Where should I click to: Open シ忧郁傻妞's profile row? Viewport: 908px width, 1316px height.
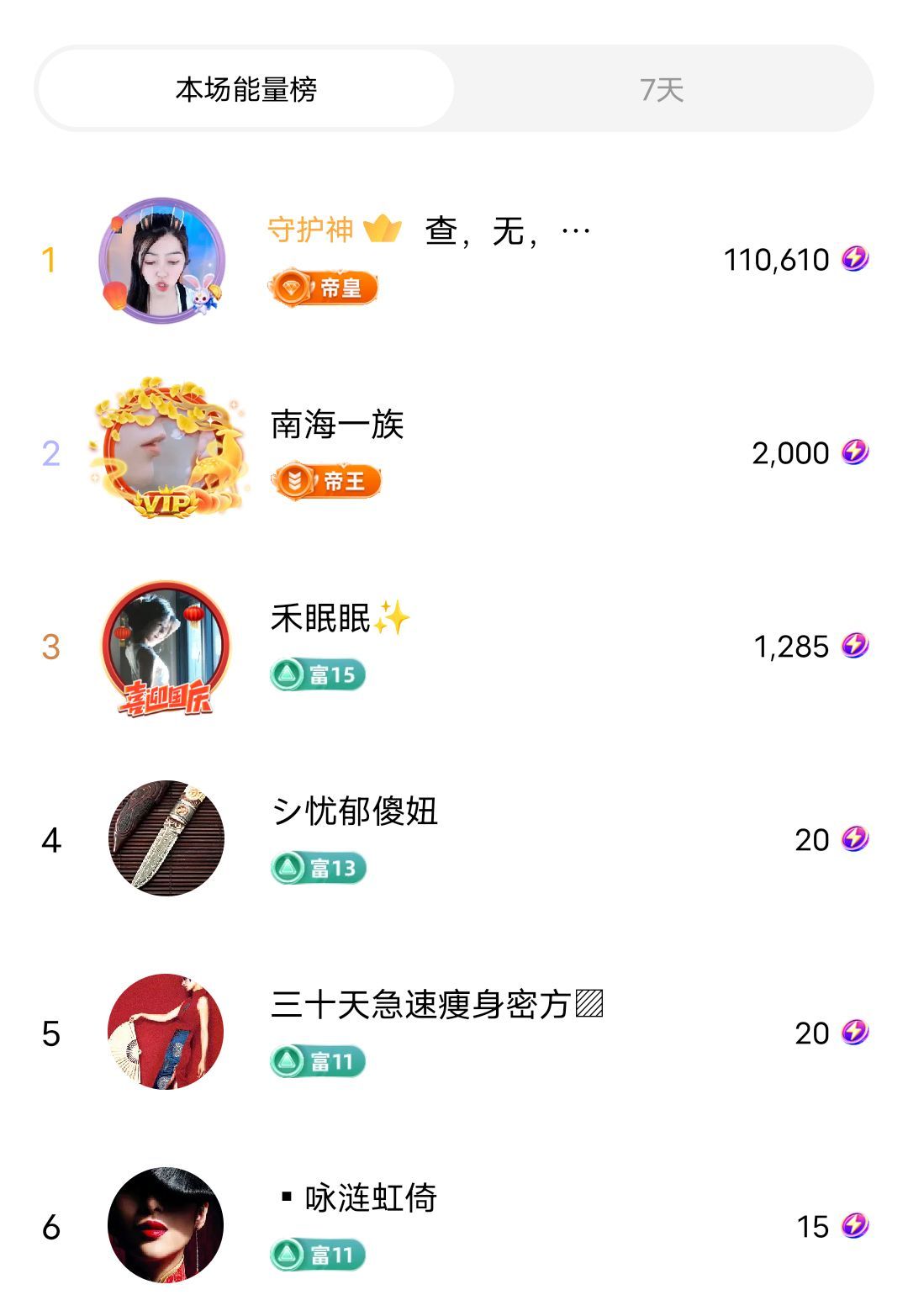coord(454,839)
